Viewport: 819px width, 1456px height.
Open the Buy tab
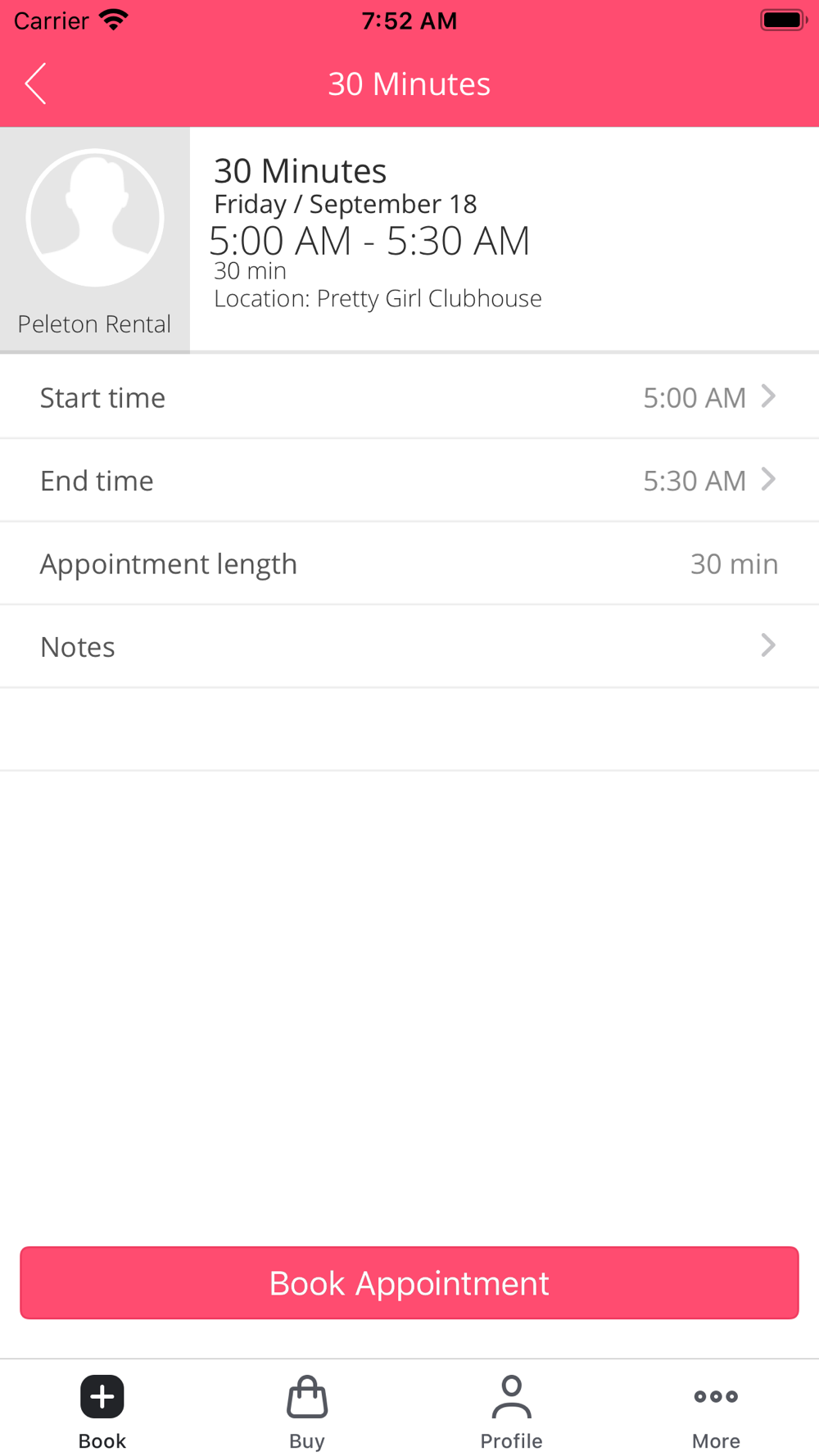(307, 1411)
